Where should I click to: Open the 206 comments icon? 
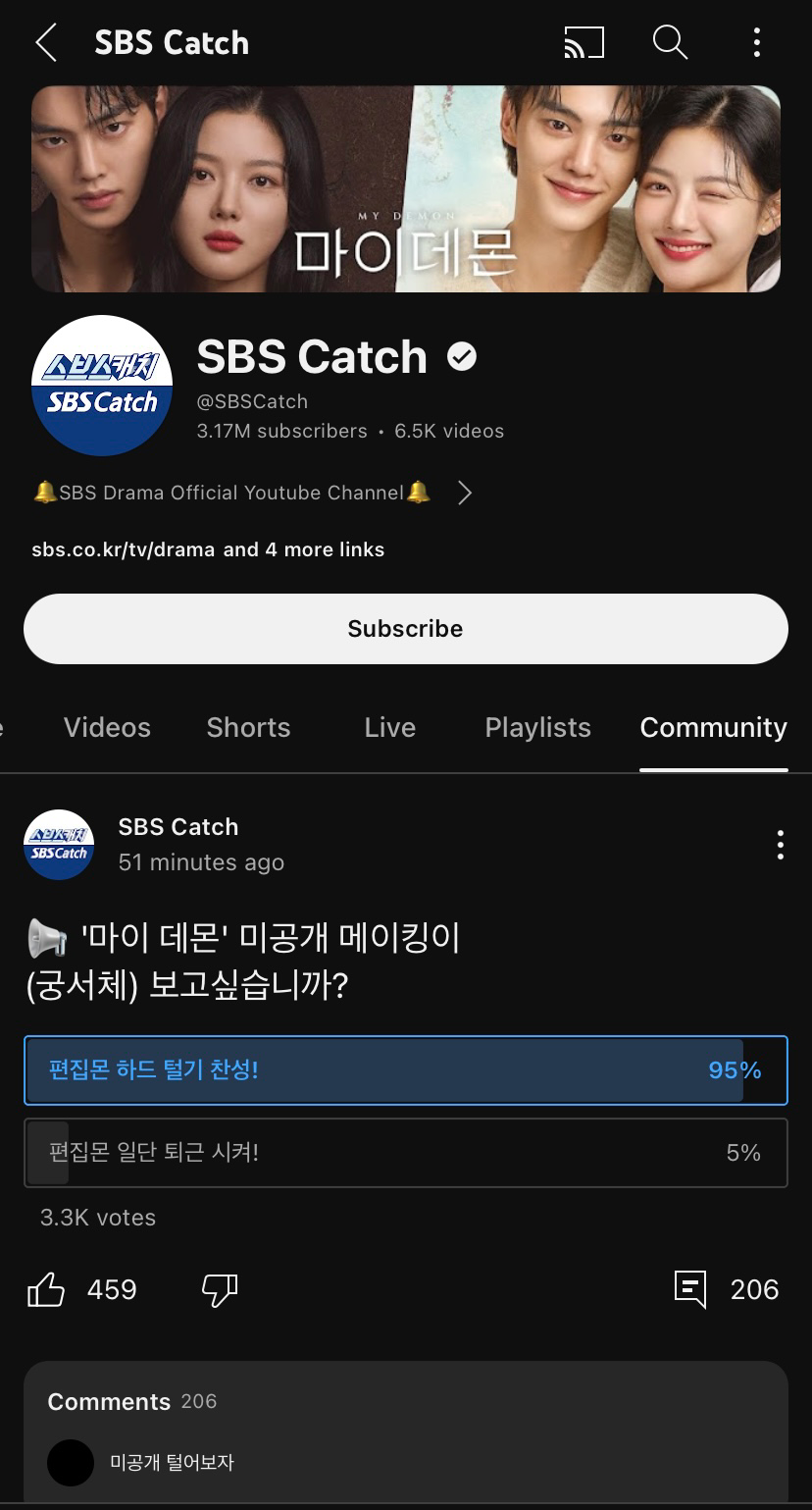690,1289
